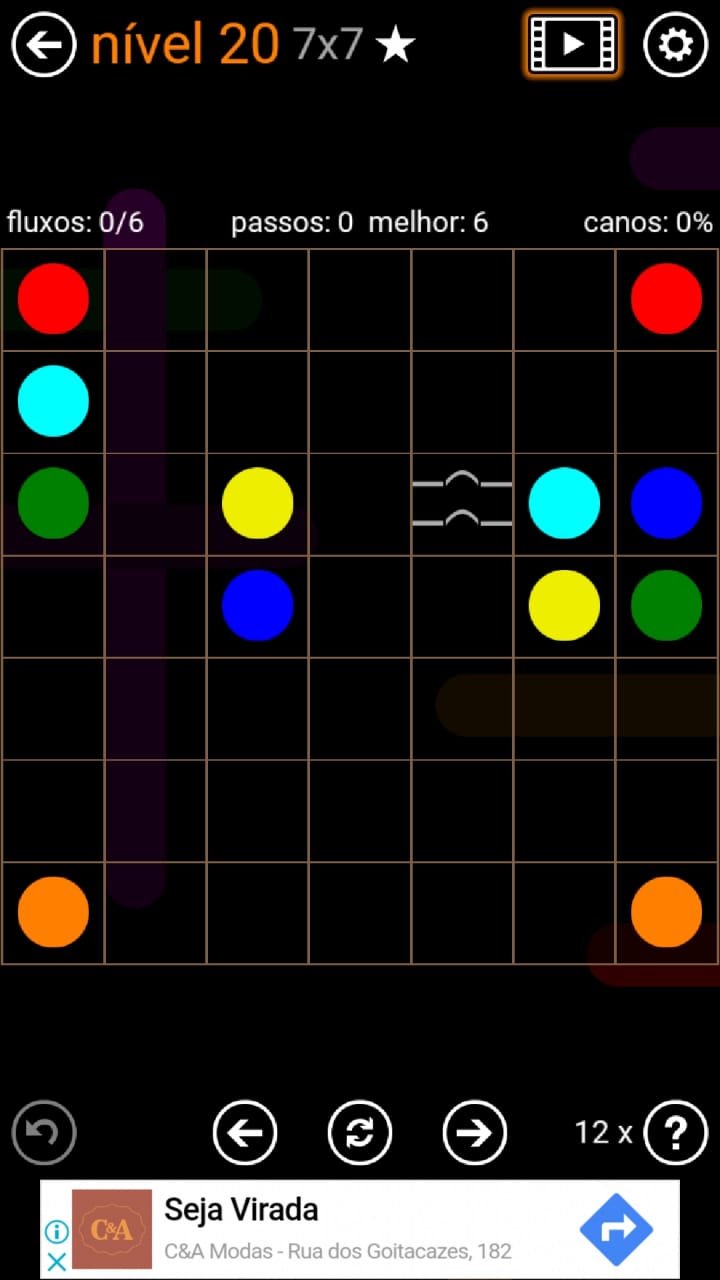Viewport: 720px width, 1280px height.
Task: Open the video reward button
Action: click(x=573, y=44)
